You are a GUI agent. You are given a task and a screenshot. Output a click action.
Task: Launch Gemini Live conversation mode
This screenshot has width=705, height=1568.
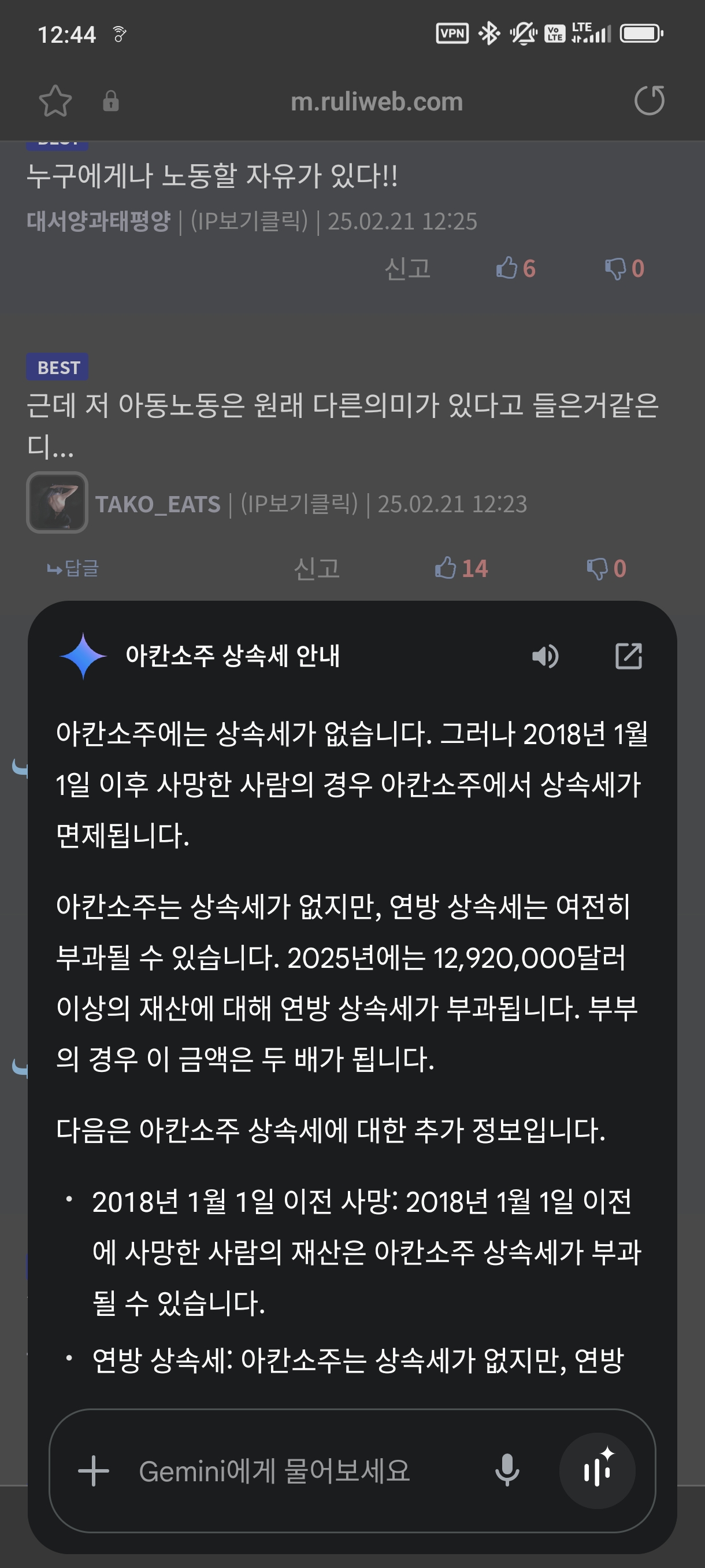tap(598, 1471)
